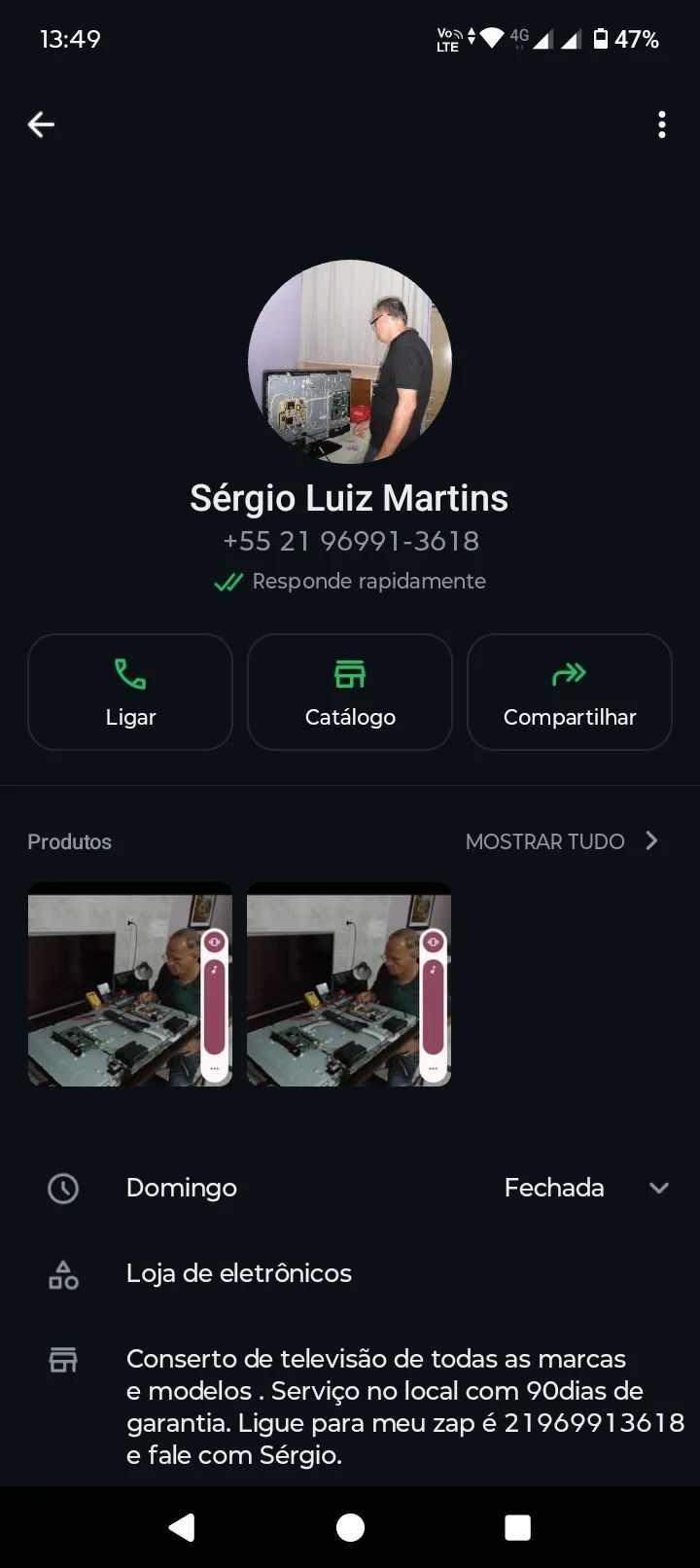Show all products with MOSTRAR TUDO

pyautogui.click(x=562, y=841)
